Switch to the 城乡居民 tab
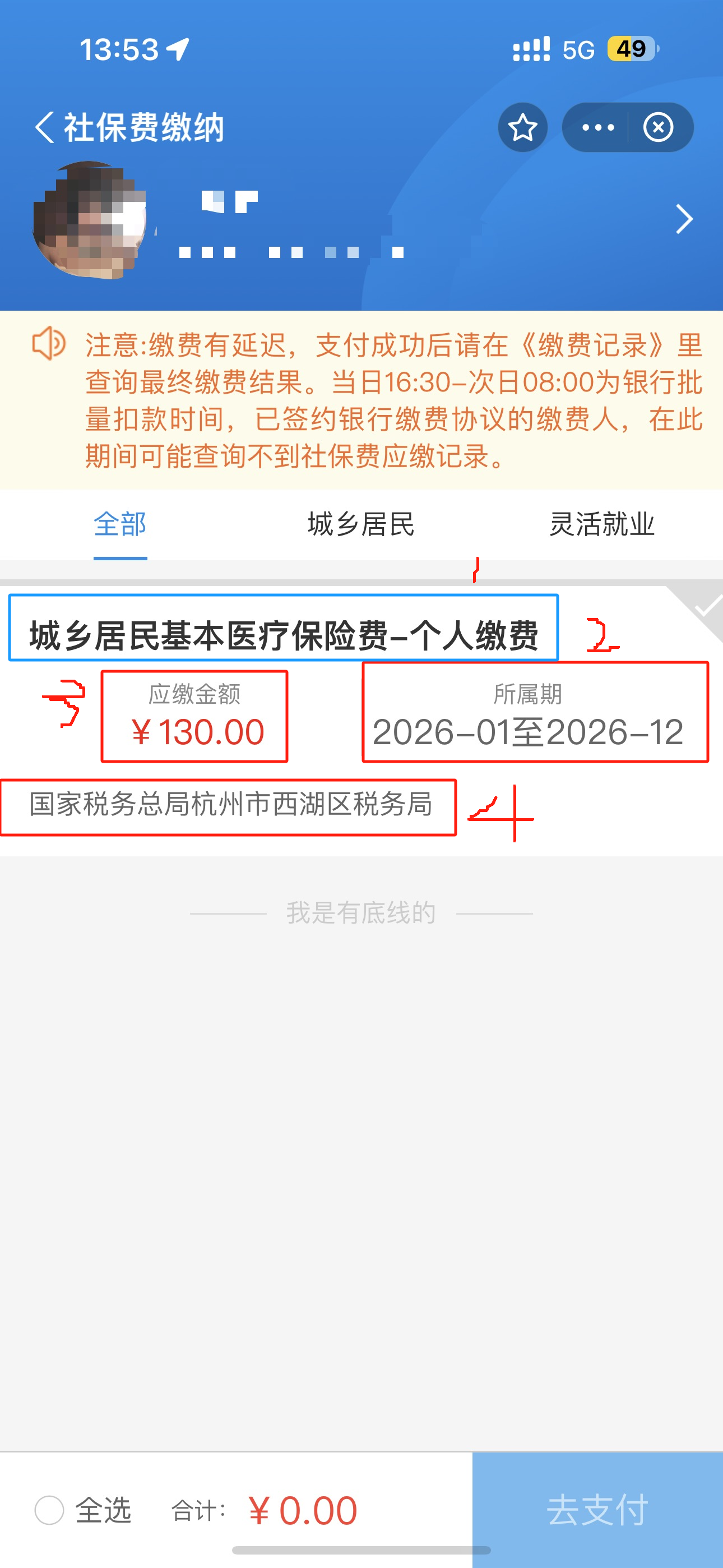Viewport: 723px width, 1568px height. (x=361, y=524)
